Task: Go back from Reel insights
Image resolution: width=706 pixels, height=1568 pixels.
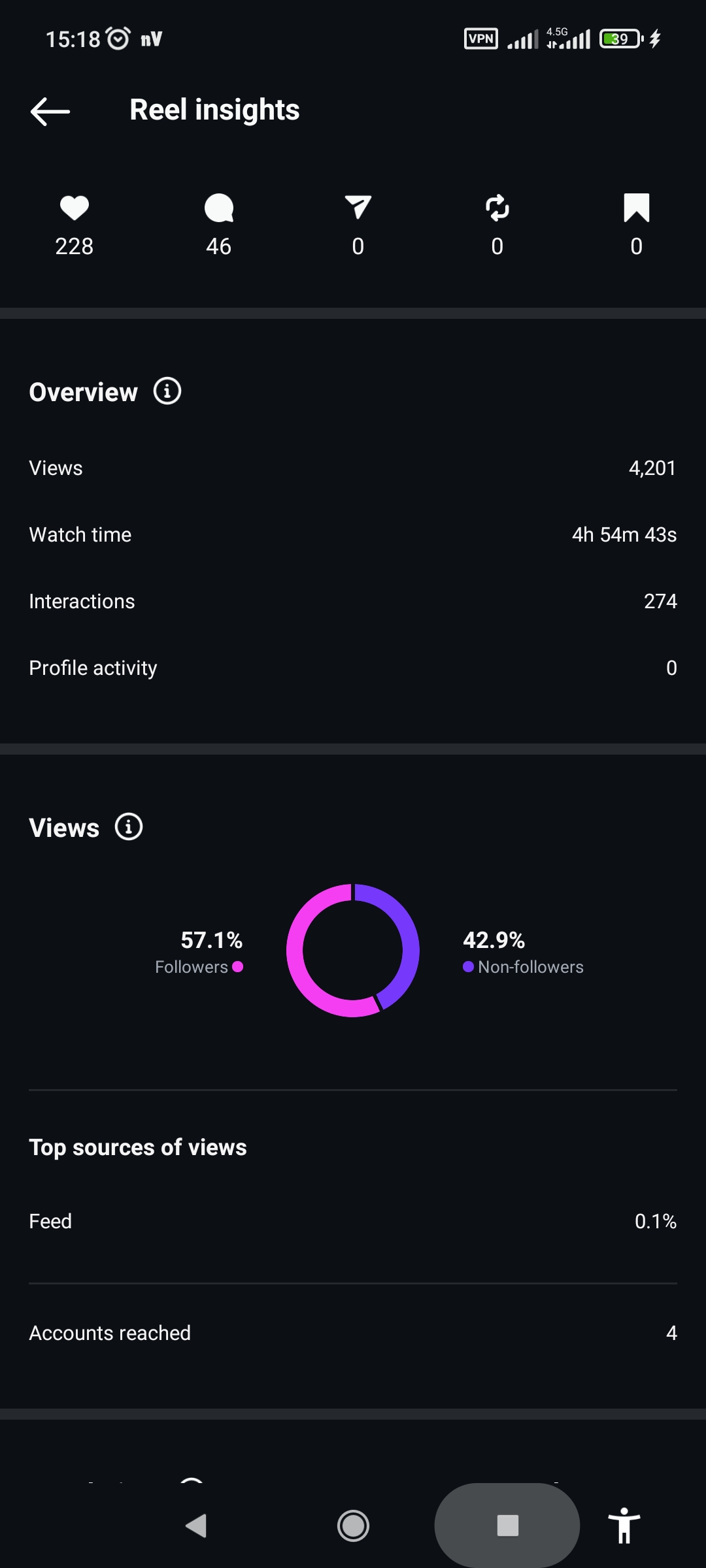Action: click(50, 111)
